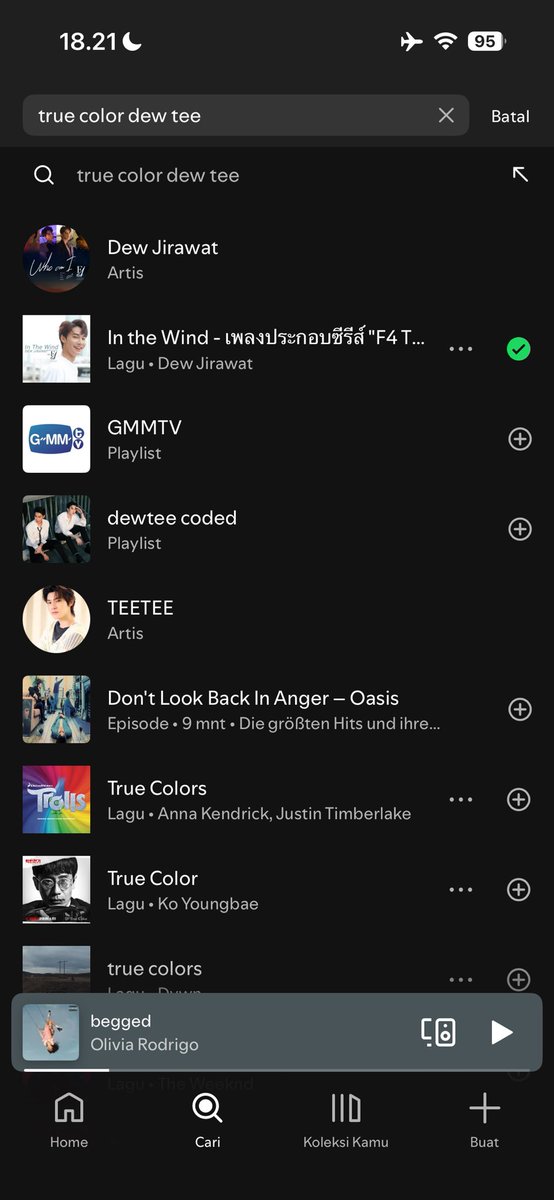The height and width of the screenshot is (1200, 554).
Task: Switch to the Koleksi Kamu tab
Action: [x=346, y=1121]
